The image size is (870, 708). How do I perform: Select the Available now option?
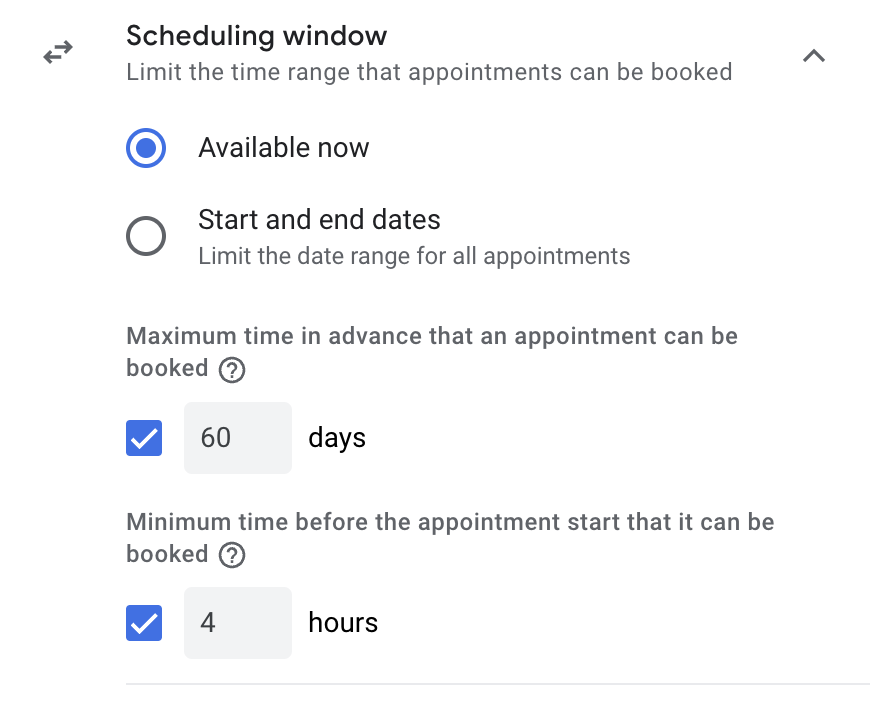146,149
